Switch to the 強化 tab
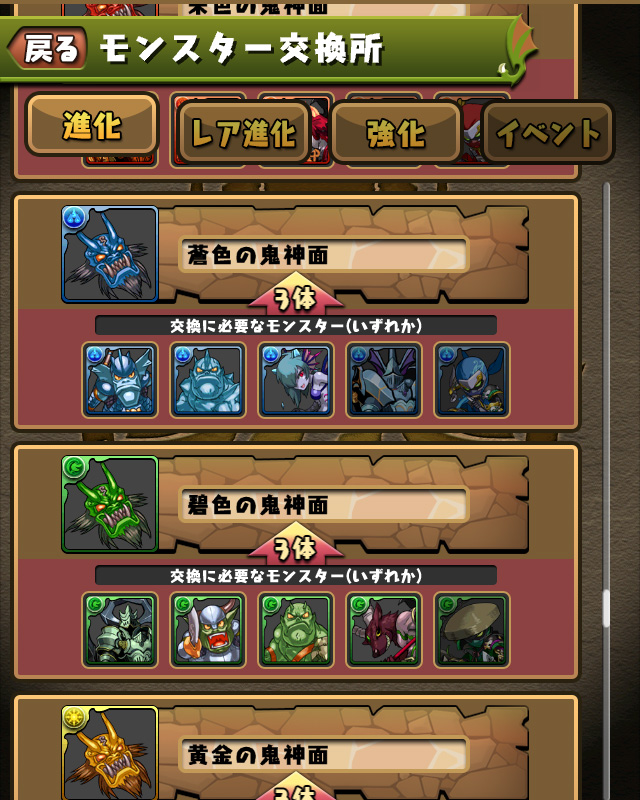Screen dimensions: 640x800 pos(395,132)
